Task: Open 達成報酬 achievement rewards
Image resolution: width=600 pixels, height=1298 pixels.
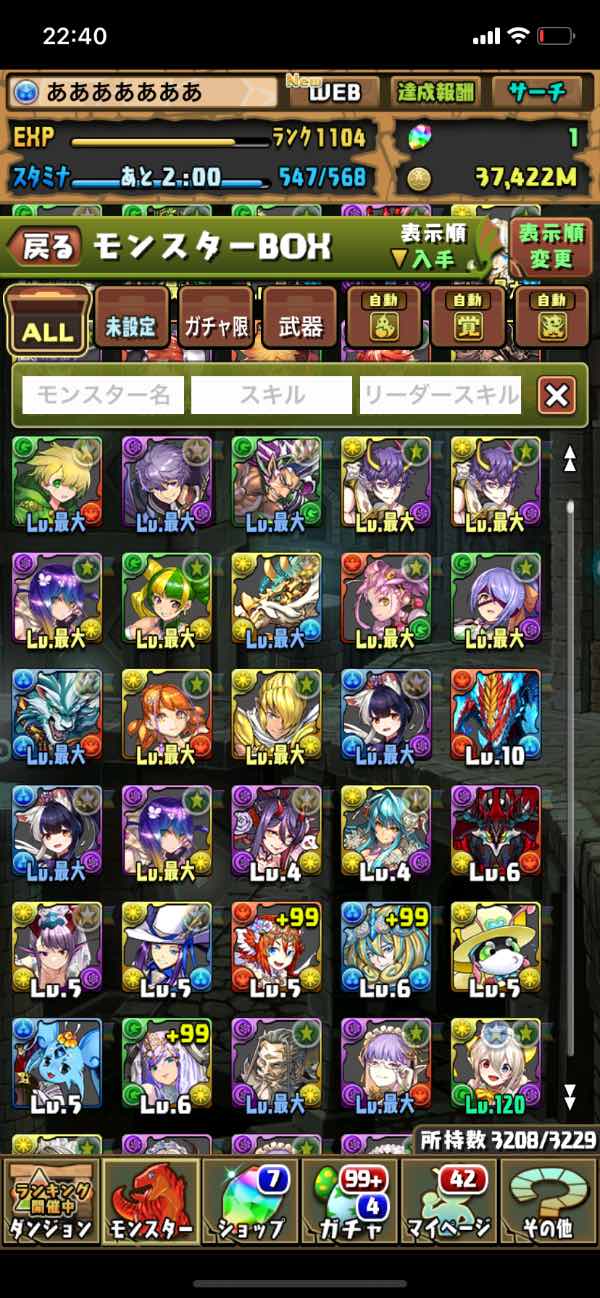Action: pyautogui.click(x=433, y=93)
